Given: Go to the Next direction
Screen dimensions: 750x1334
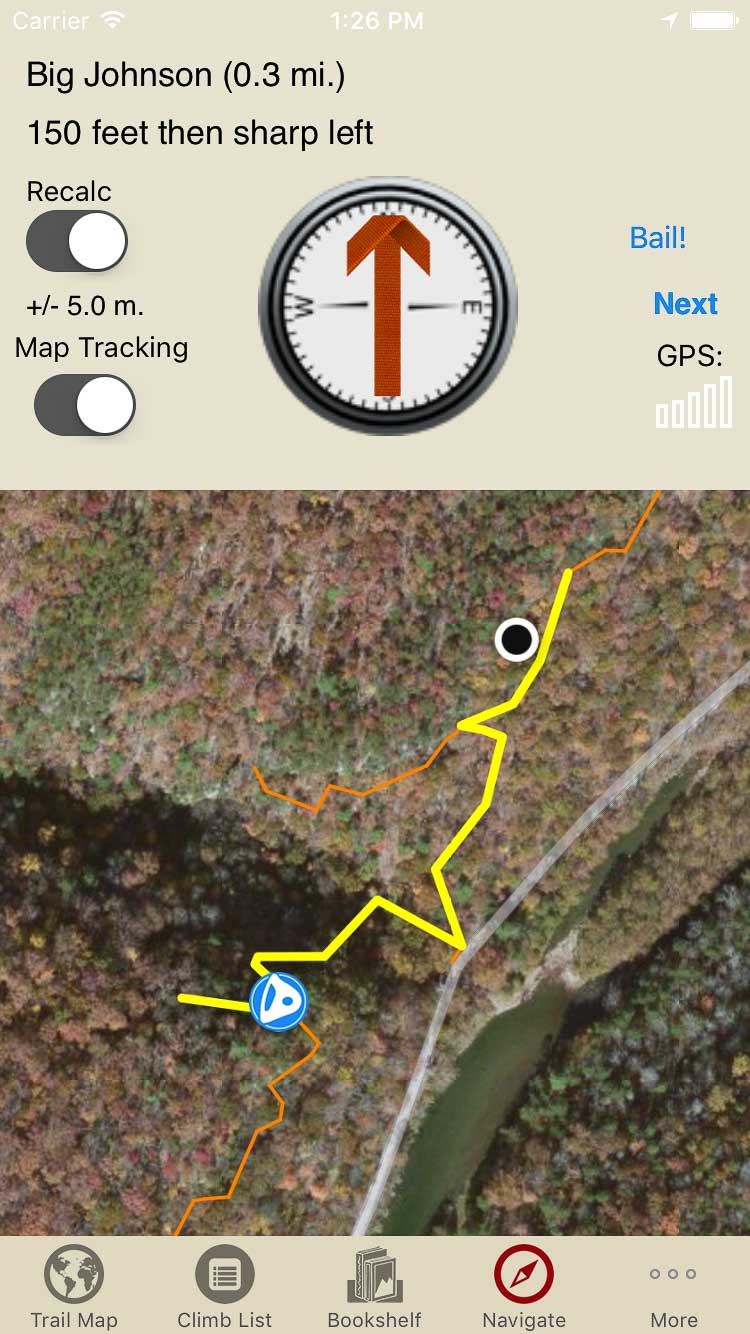Looking at the screenshot, I should coord(685,304).
